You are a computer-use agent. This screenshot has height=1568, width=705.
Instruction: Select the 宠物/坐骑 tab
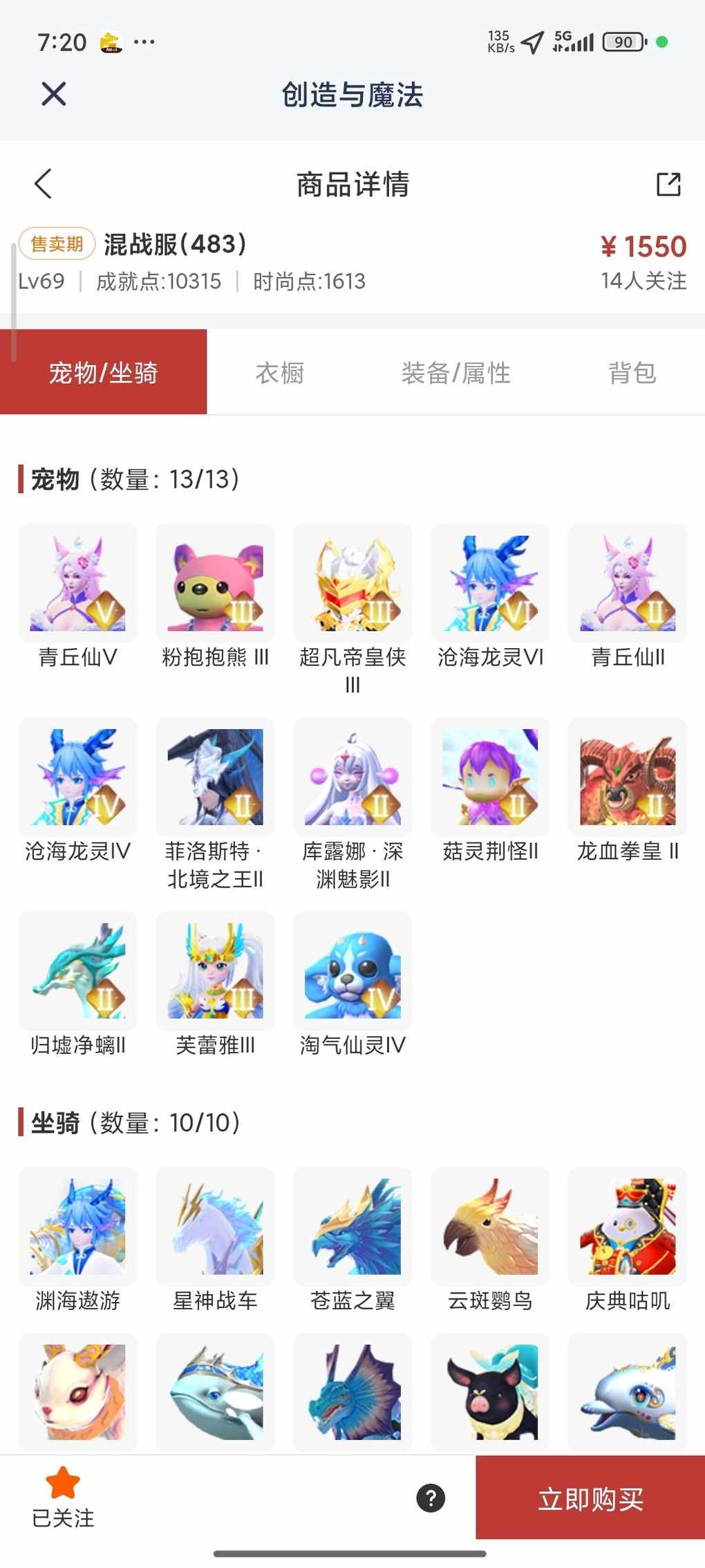pos(104,373)
